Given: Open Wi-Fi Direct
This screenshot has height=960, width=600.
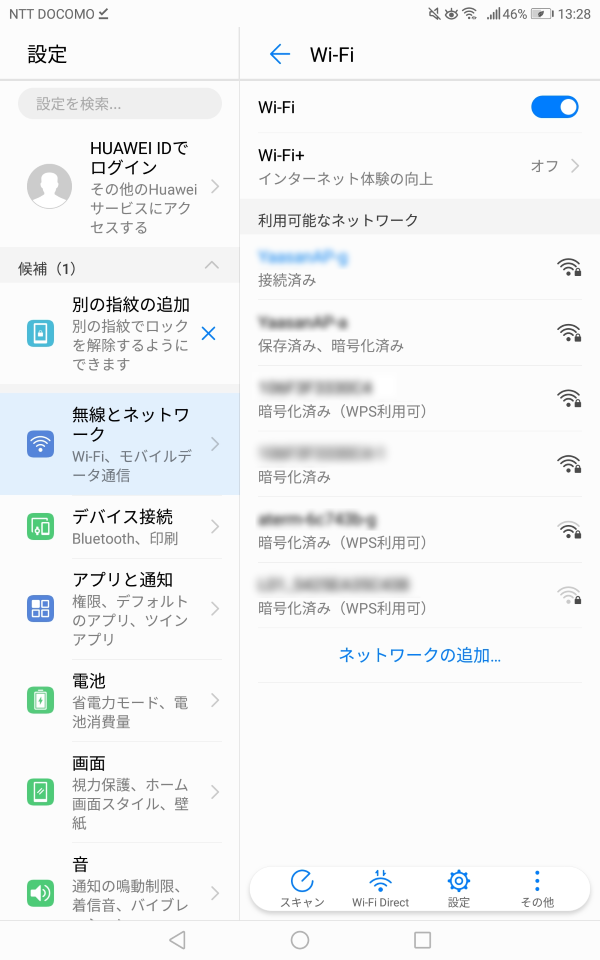Looking at the screenshot, I should point(380,888).
